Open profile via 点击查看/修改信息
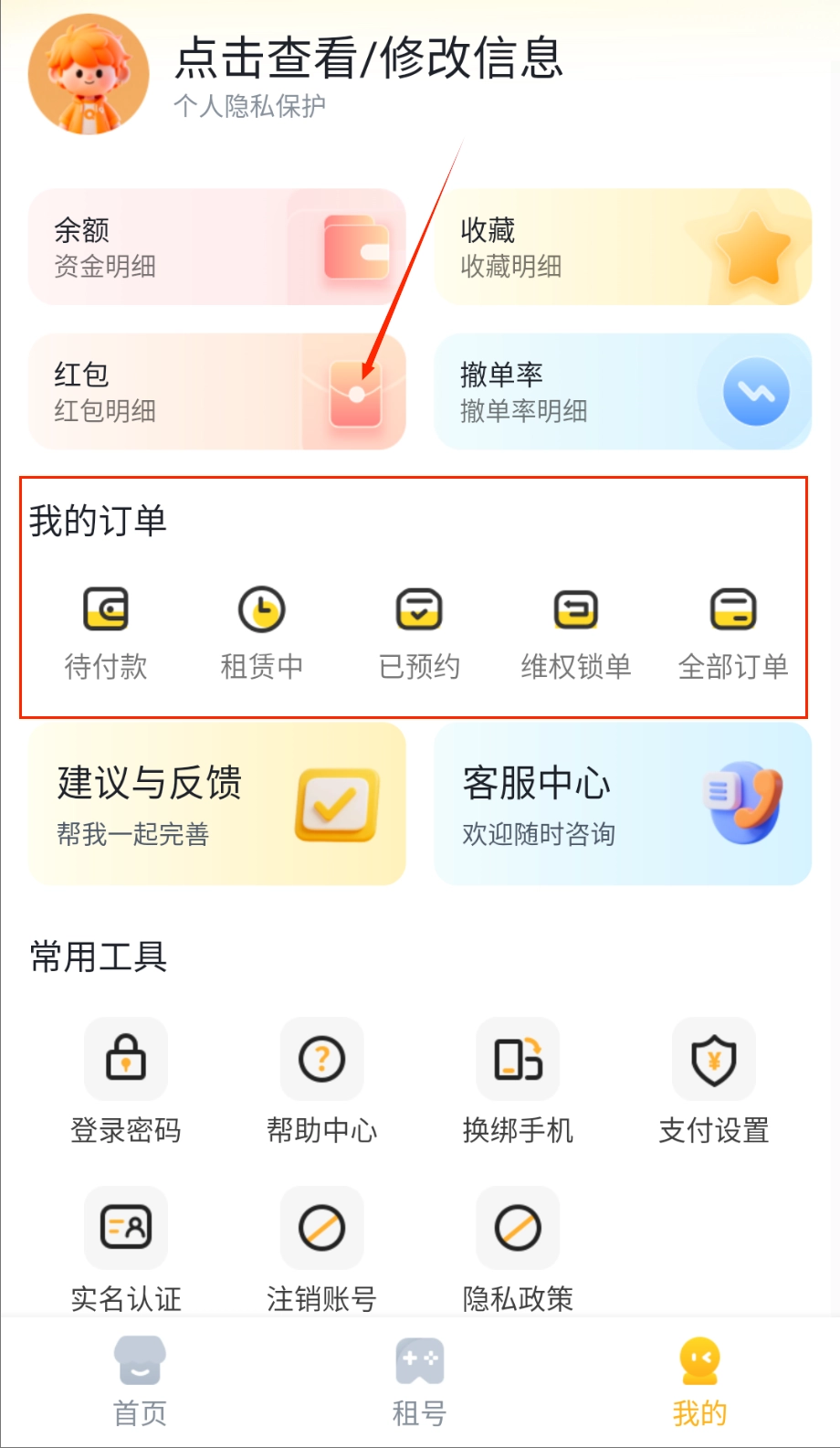840x1448 pixels. click(368, 58)
